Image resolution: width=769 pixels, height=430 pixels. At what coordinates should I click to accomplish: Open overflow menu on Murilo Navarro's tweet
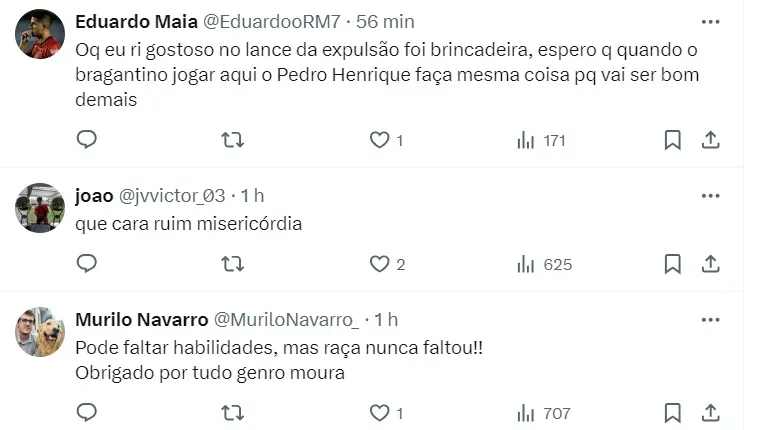[x=710, y=320]
